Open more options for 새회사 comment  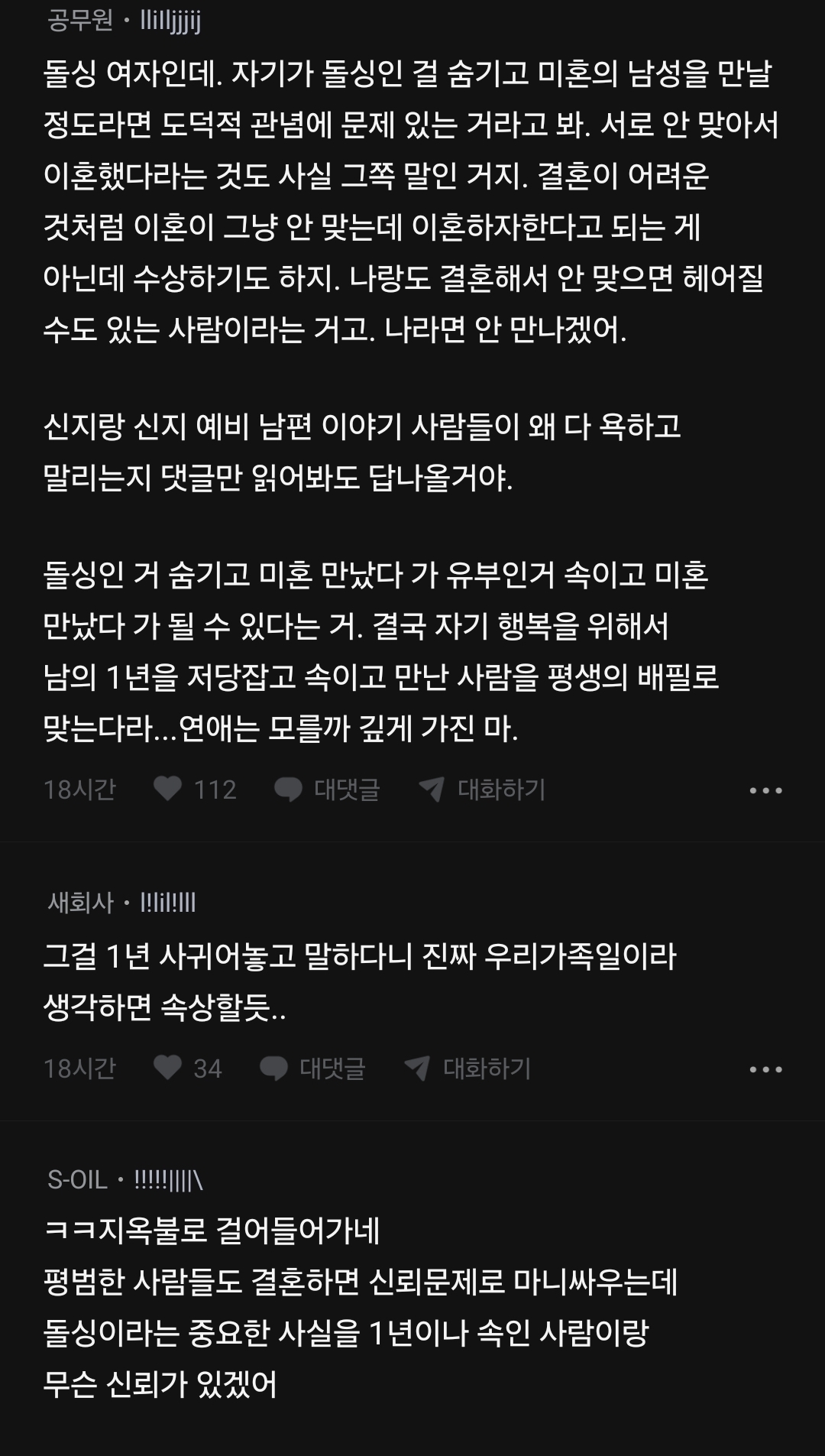click(x=765, y=1069)
